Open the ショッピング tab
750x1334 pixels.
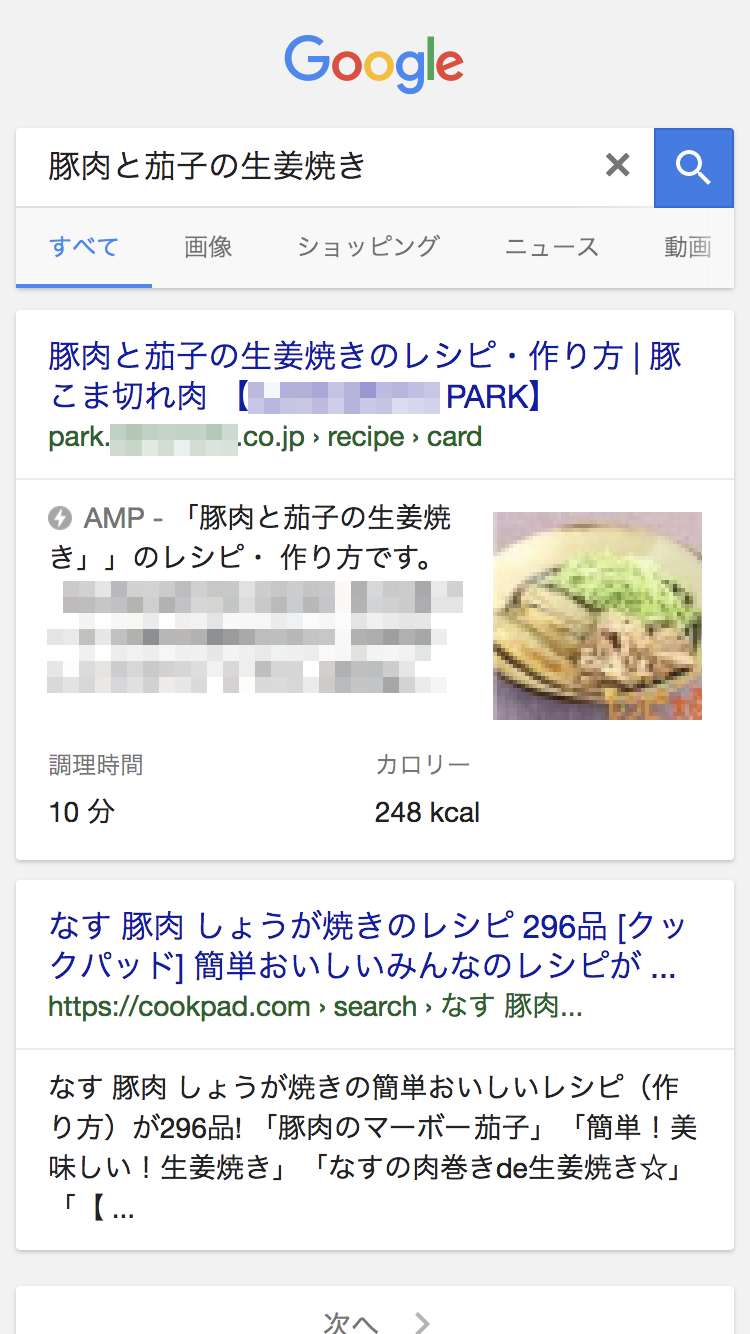pos(367,247)
